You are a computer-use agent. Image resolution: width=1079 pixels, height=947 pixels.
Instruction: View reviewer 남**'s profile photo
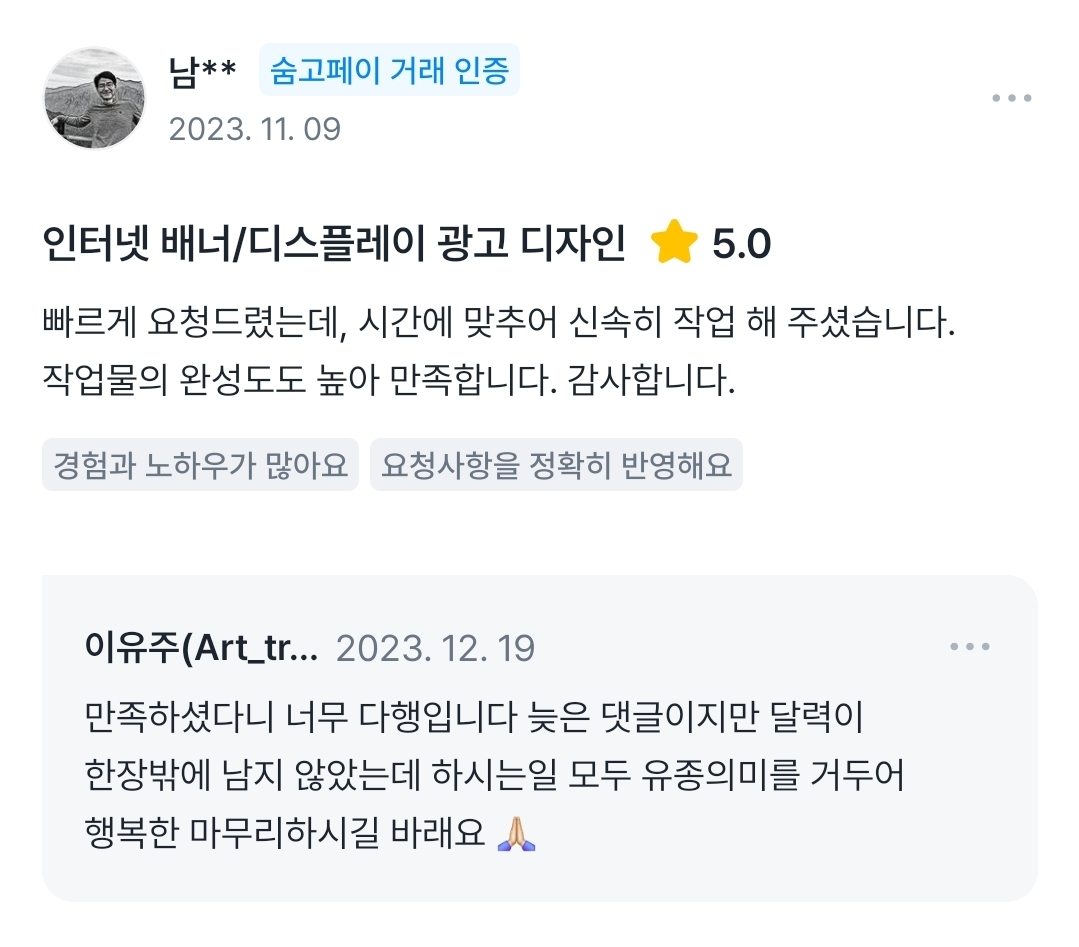[95, 98]
